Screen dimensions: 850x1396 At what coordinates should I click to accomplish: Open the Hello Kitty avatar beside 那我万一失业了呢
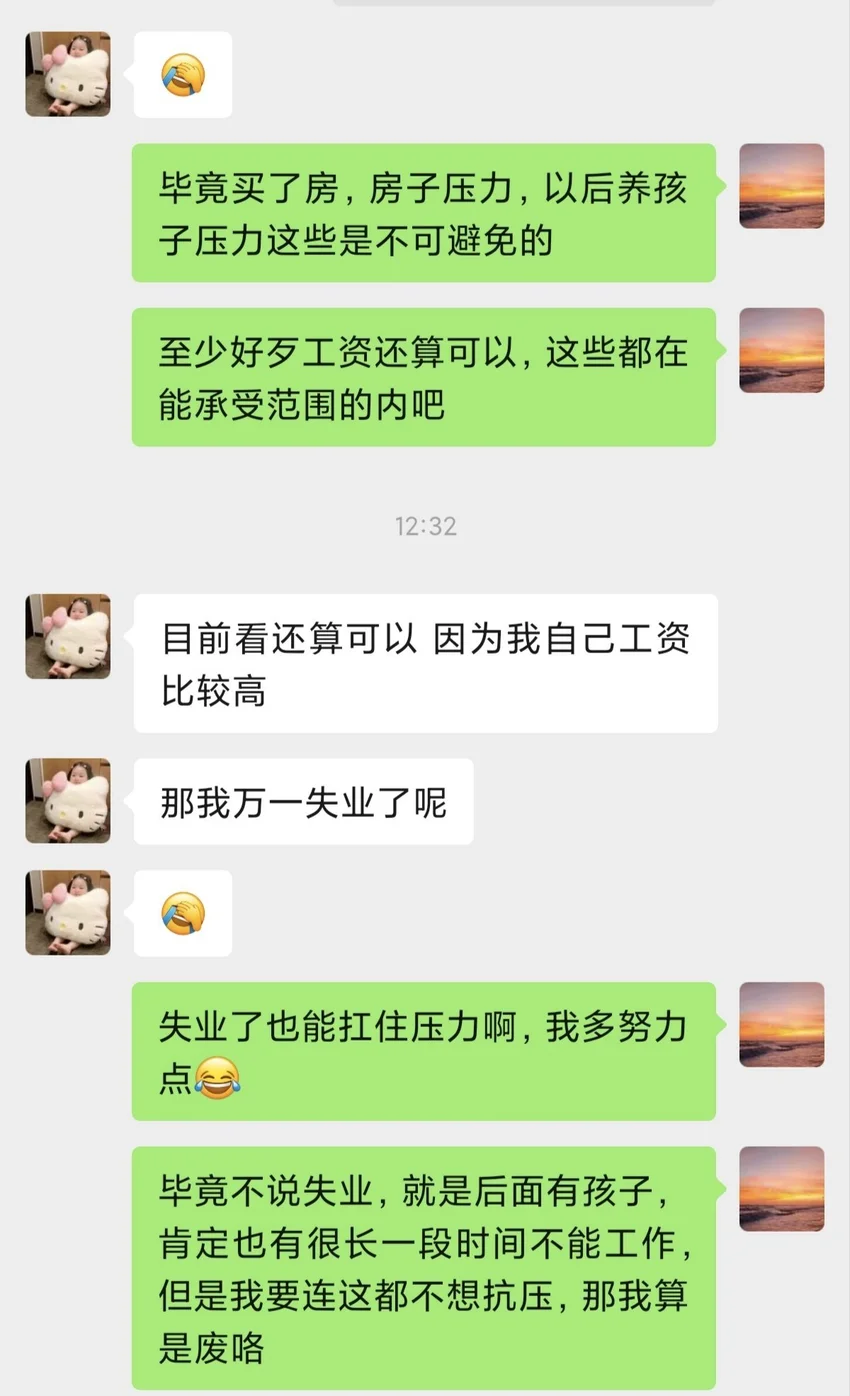(68, 800)
